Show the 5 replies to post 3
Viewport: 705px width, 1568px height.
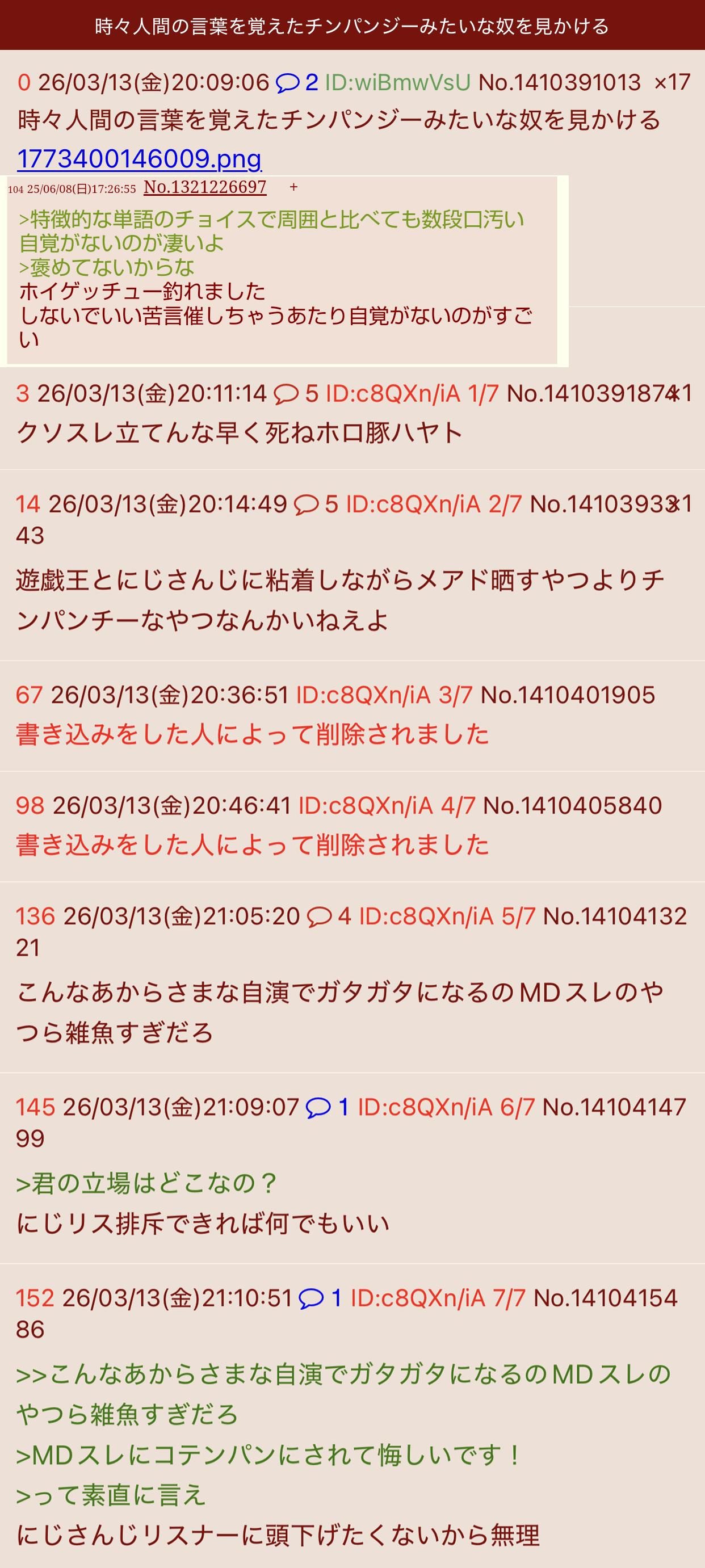coord(296,394)
